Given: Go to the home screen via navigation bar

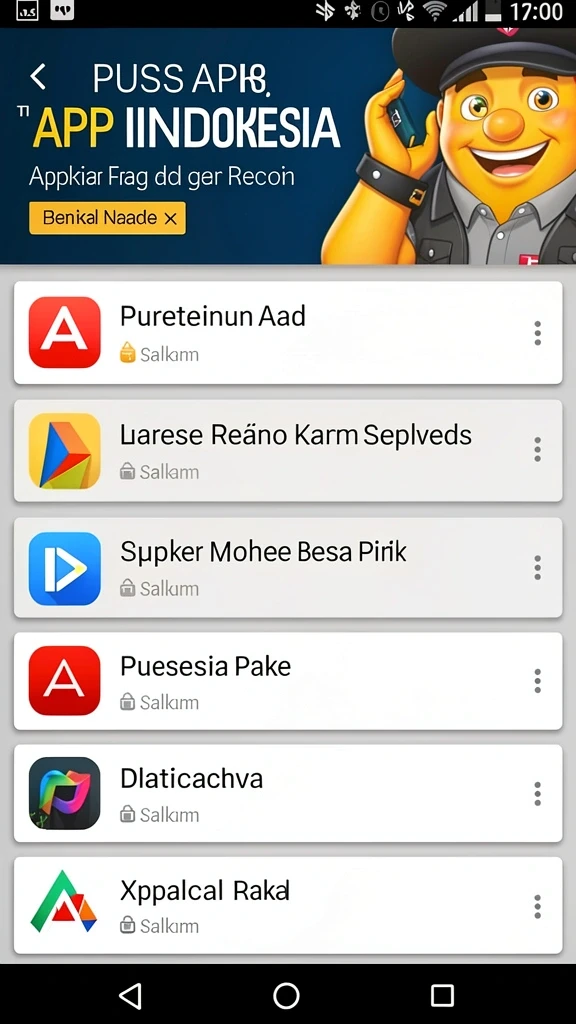Looking at the screenshot, I should coord(286,995).
